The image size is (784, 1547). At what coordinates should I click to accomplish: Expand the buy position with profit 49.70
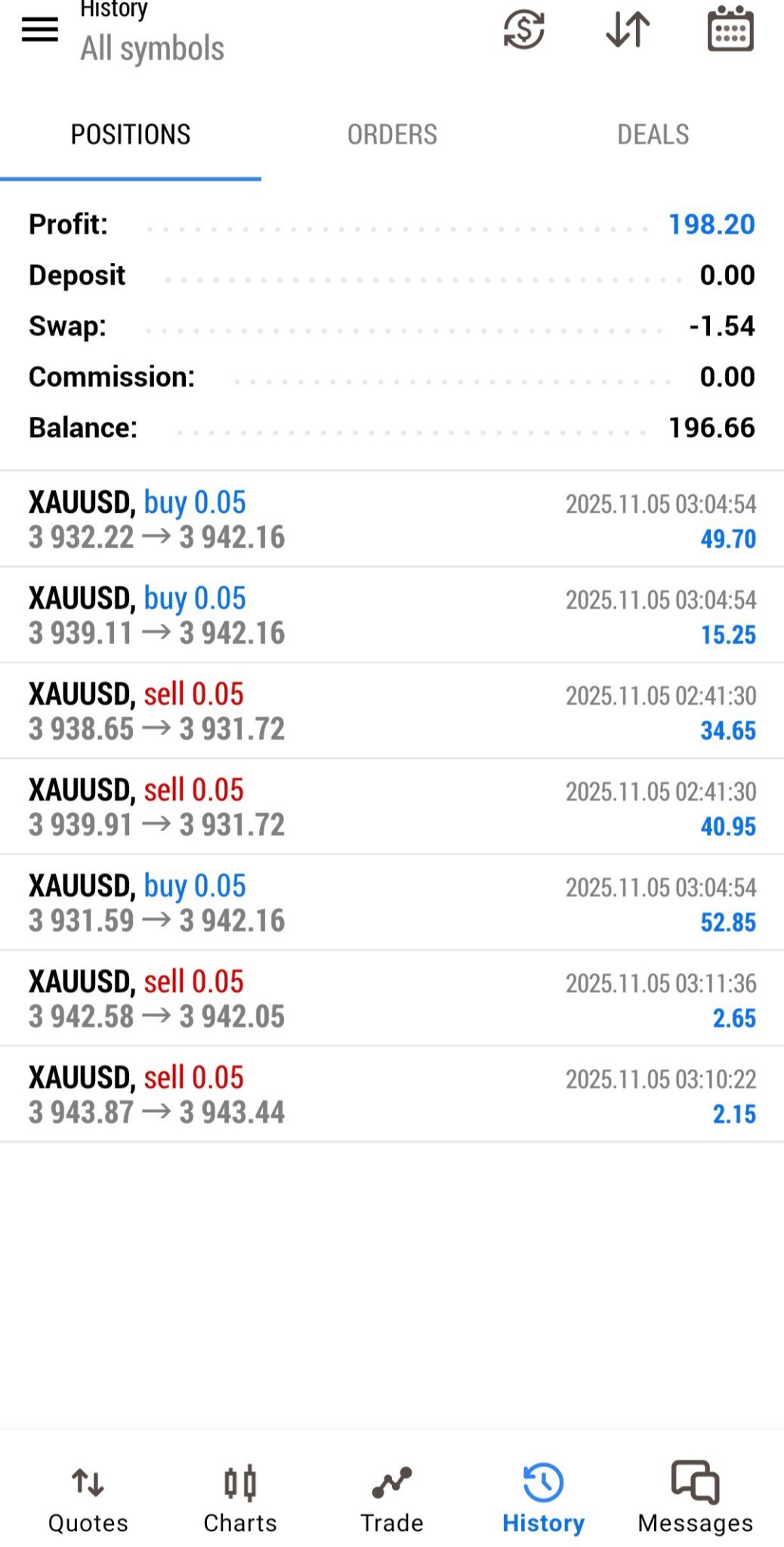[392, 519]
